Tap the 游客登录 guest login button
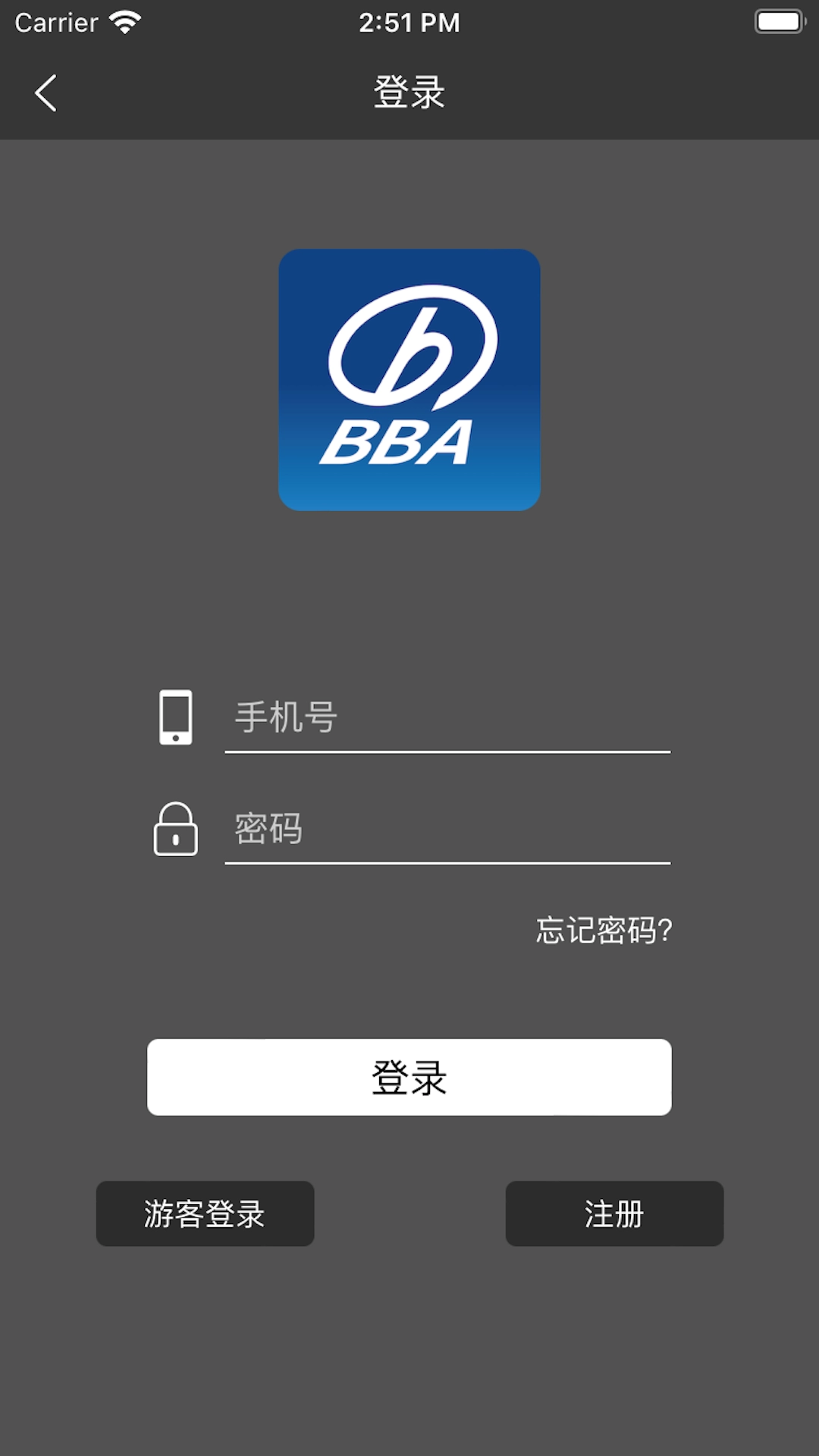 [x=205, y=1213]
